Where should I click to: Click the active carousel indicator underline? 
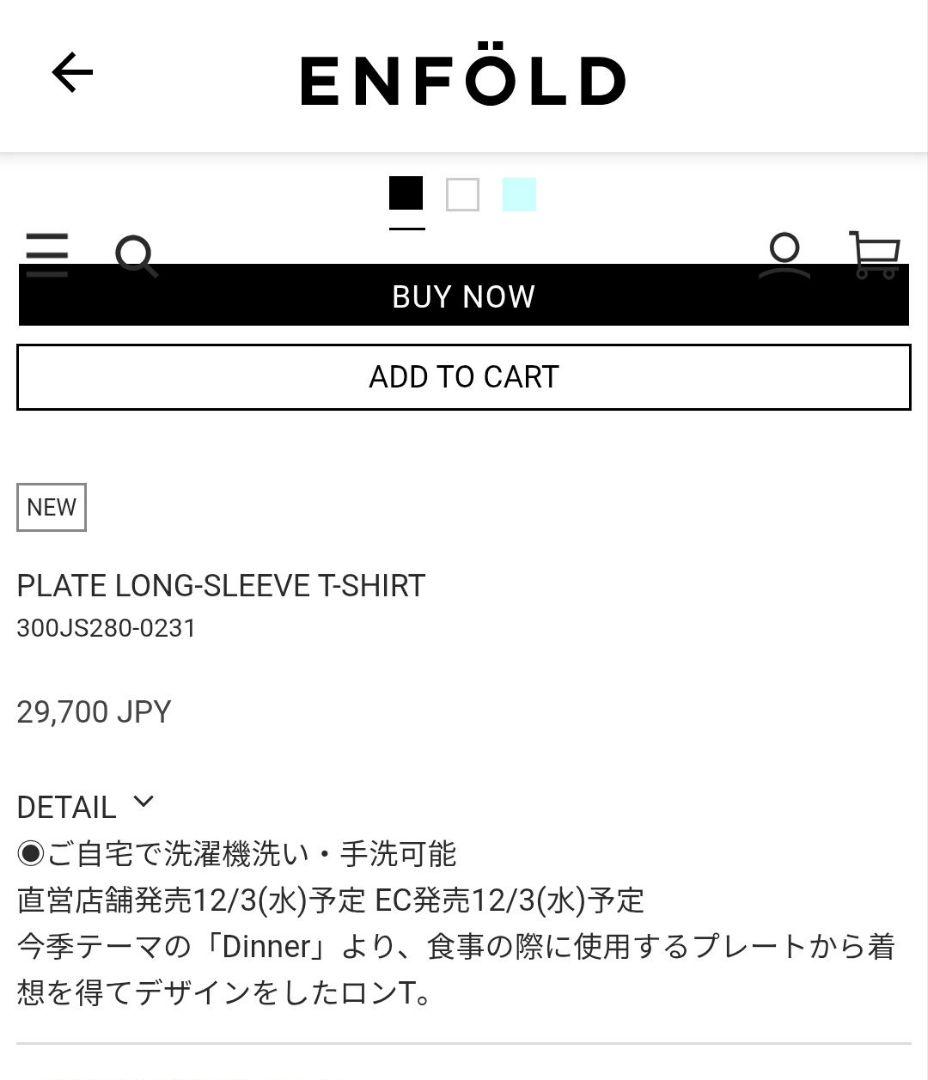(x=405, y=227)
